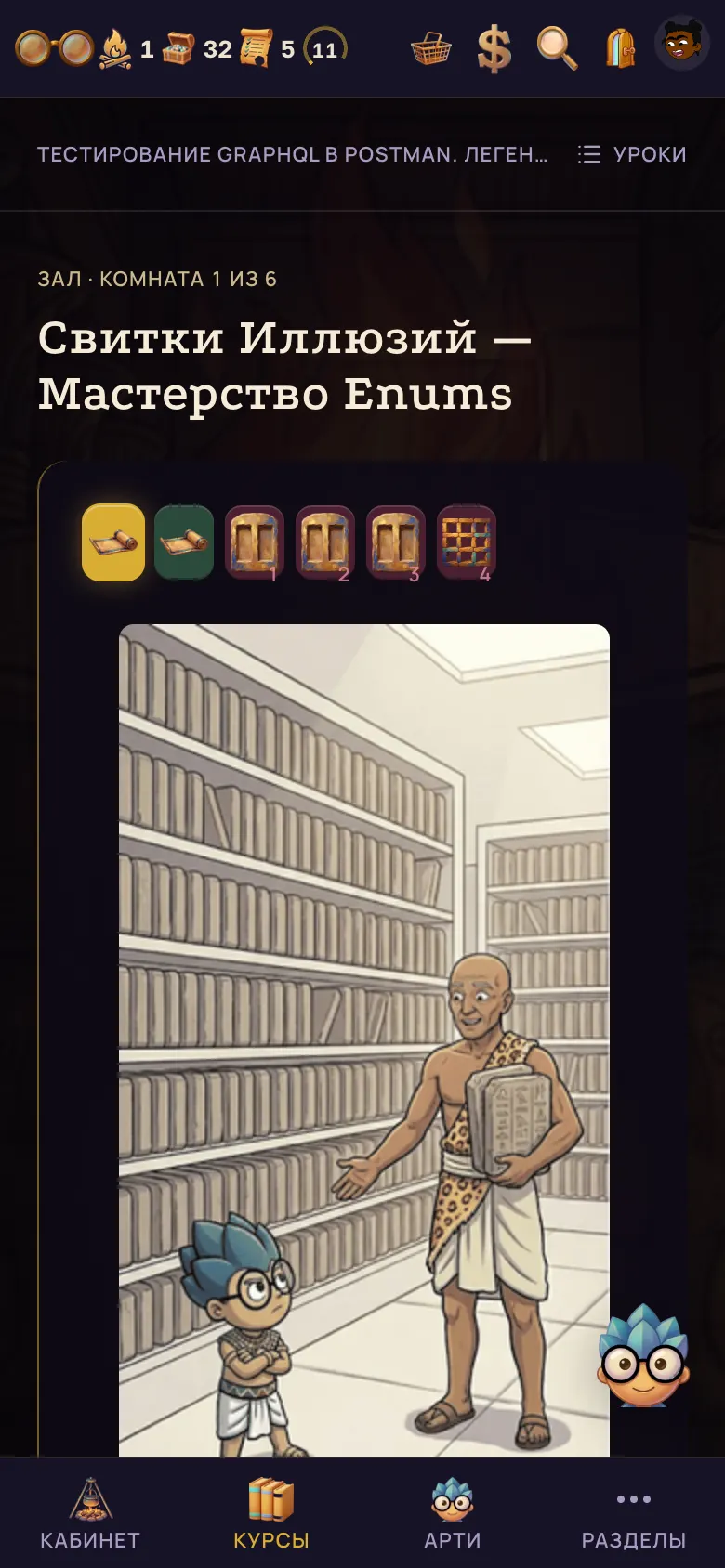Select the yellow scroll step

click(113, 542)
